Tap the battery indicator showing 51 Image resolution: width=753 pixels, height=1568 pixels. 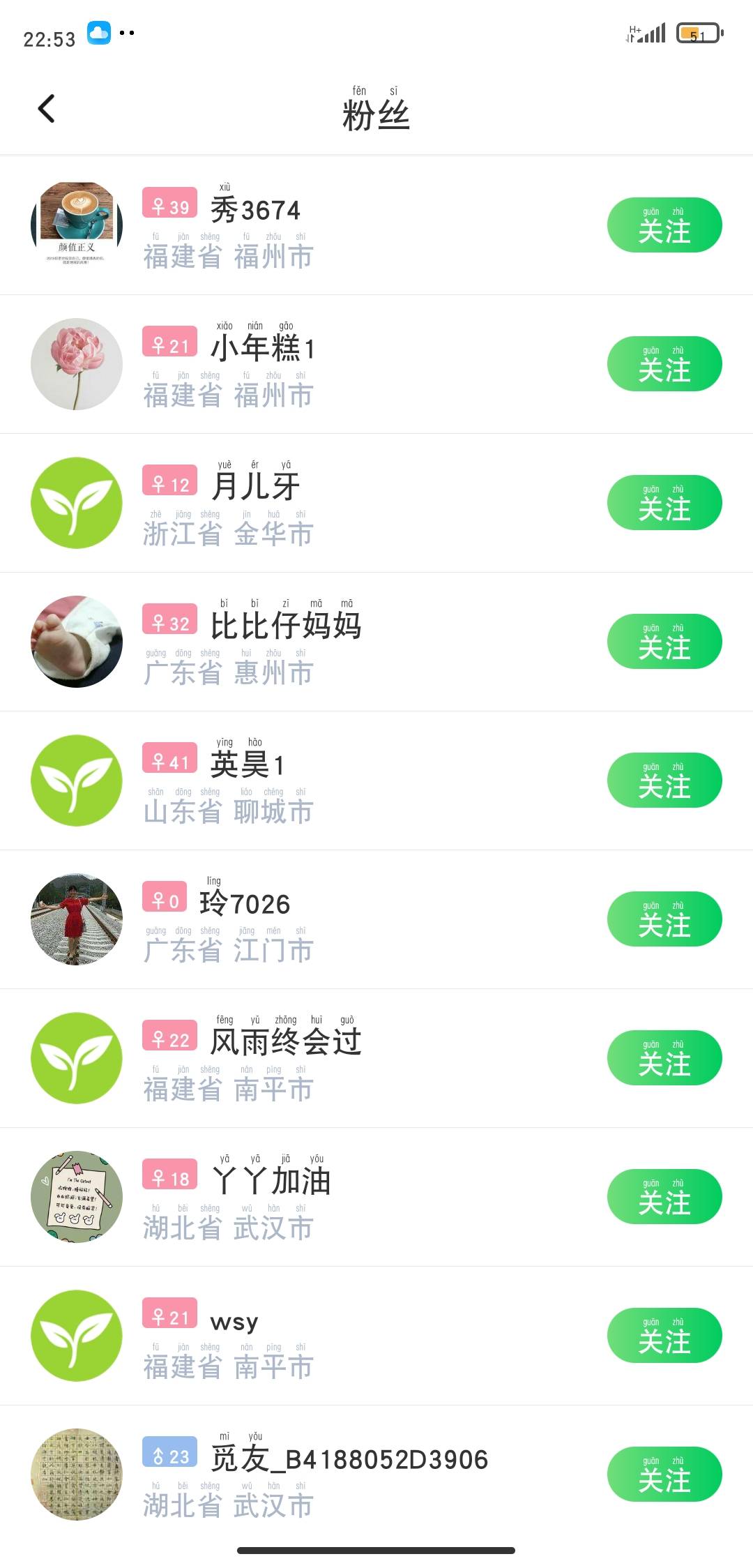click(696, 31)
